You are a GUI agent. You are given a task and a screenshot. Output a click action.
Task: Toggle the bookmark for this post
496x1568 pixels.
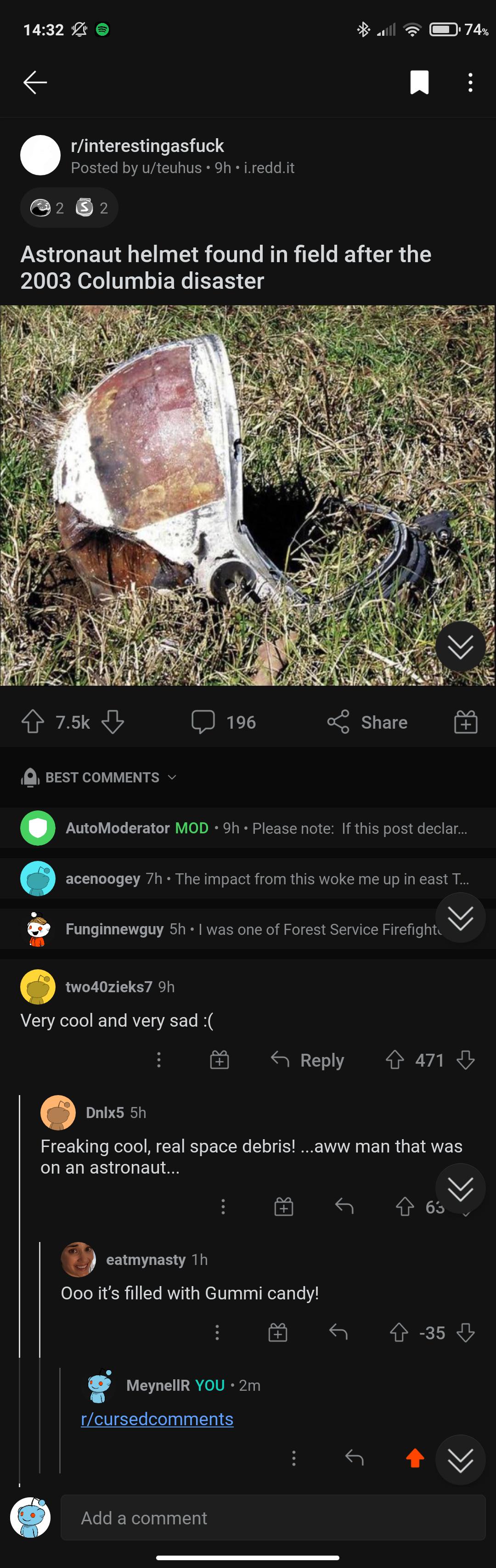click(x=419, y=82)
